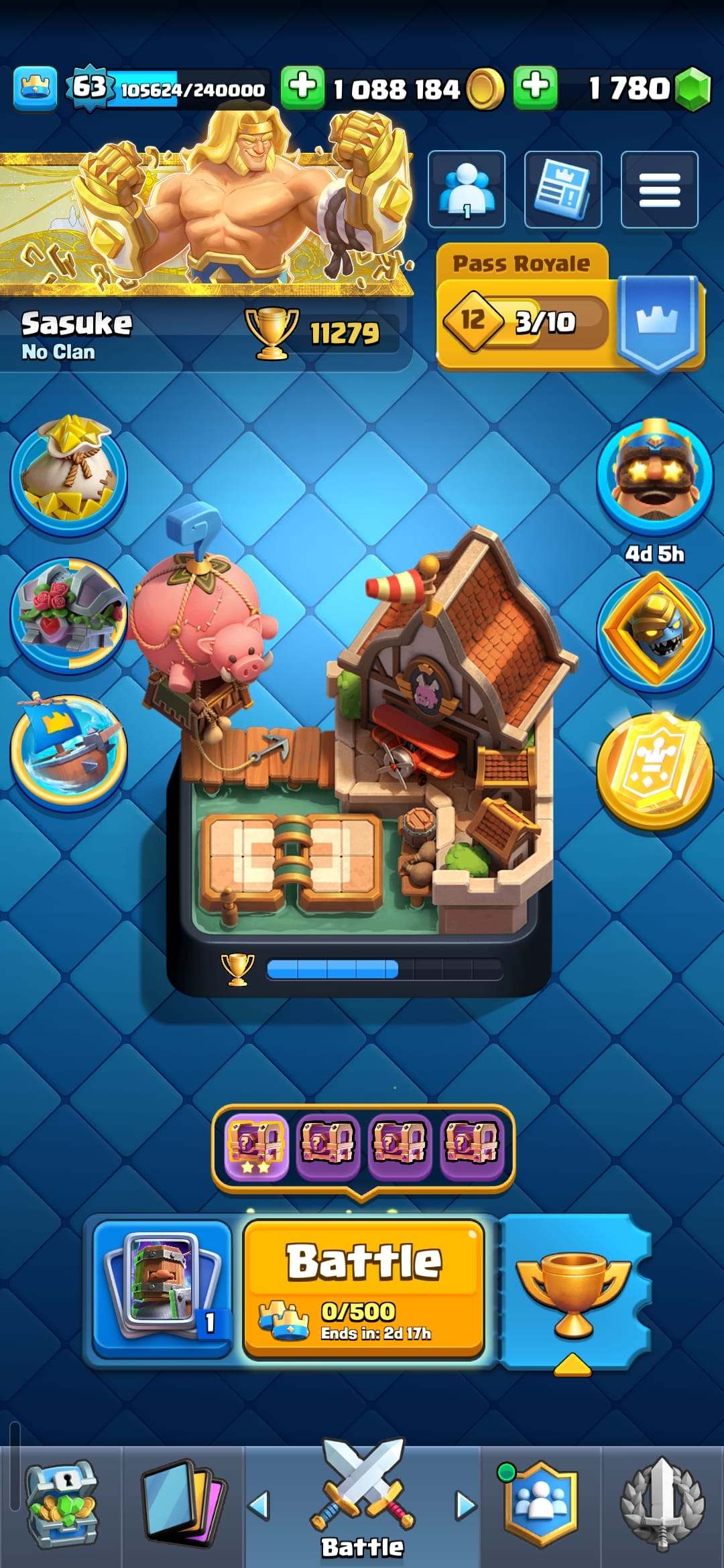The image size is (724, 1568).
Task: Open the hamburger menu
Action: [659, 190]
